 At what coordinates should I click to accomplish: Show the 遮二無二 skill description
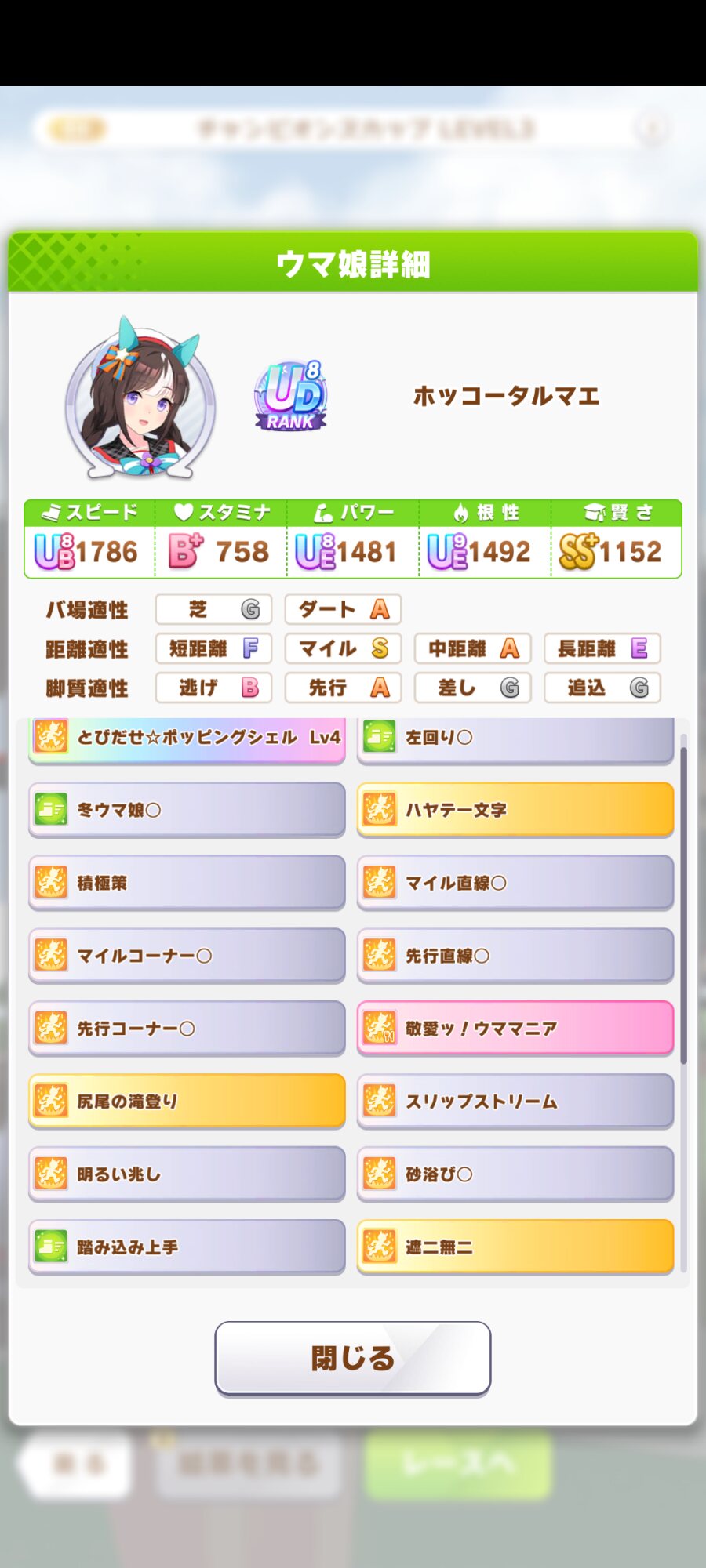pyautogui.click(x=515, y=1247)
